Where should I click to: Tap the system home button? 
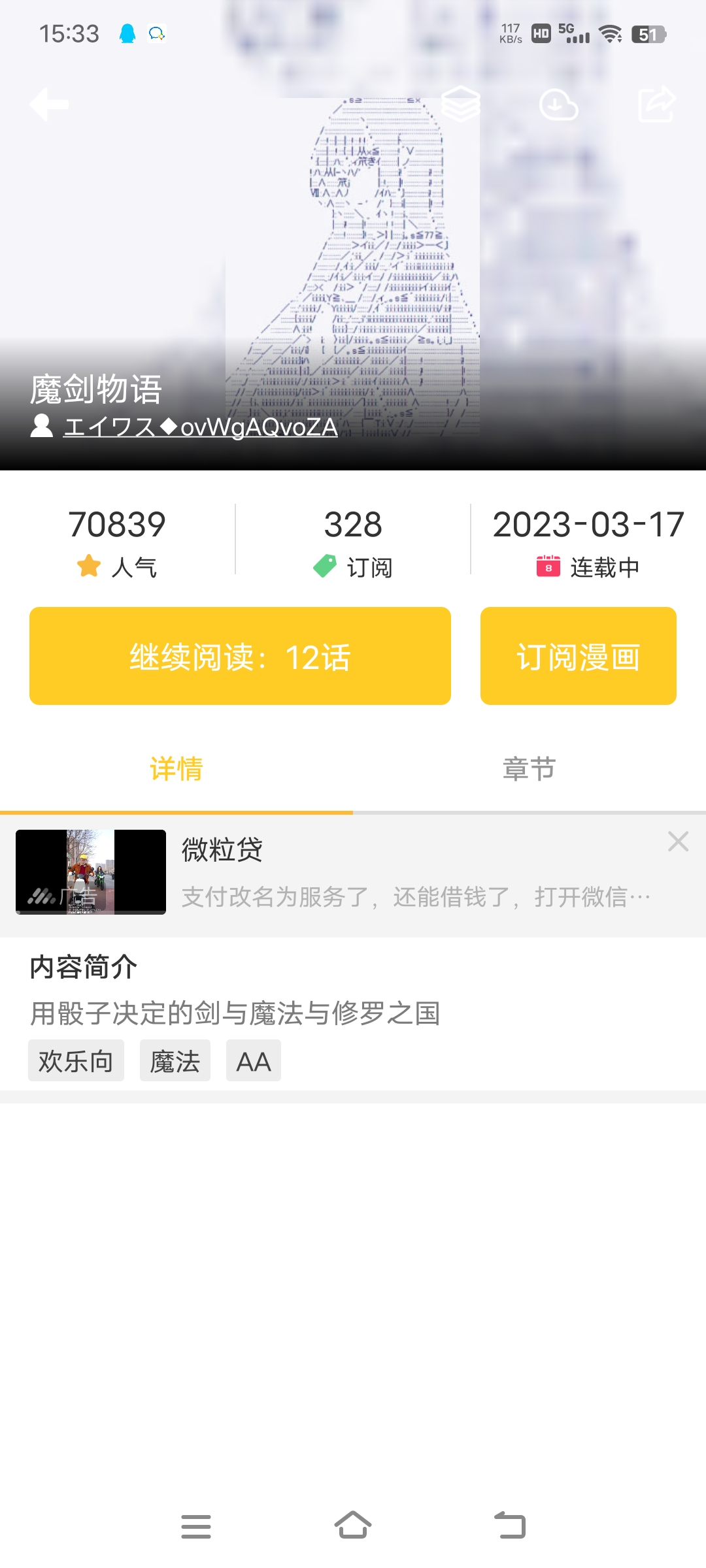pos(353,1526)
